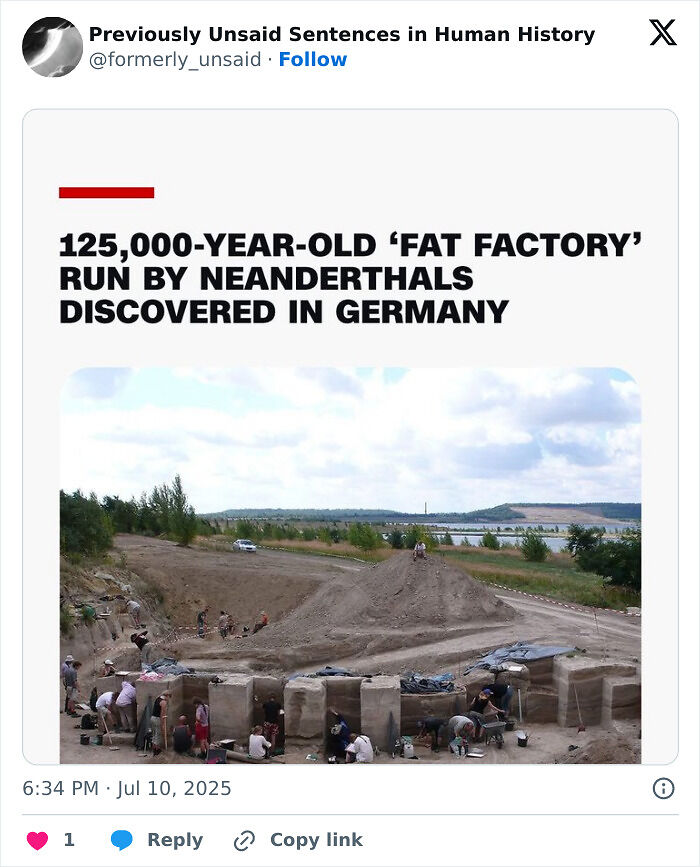Open the X logo link
Screen dimensions: 700x867
pos(662,33)
